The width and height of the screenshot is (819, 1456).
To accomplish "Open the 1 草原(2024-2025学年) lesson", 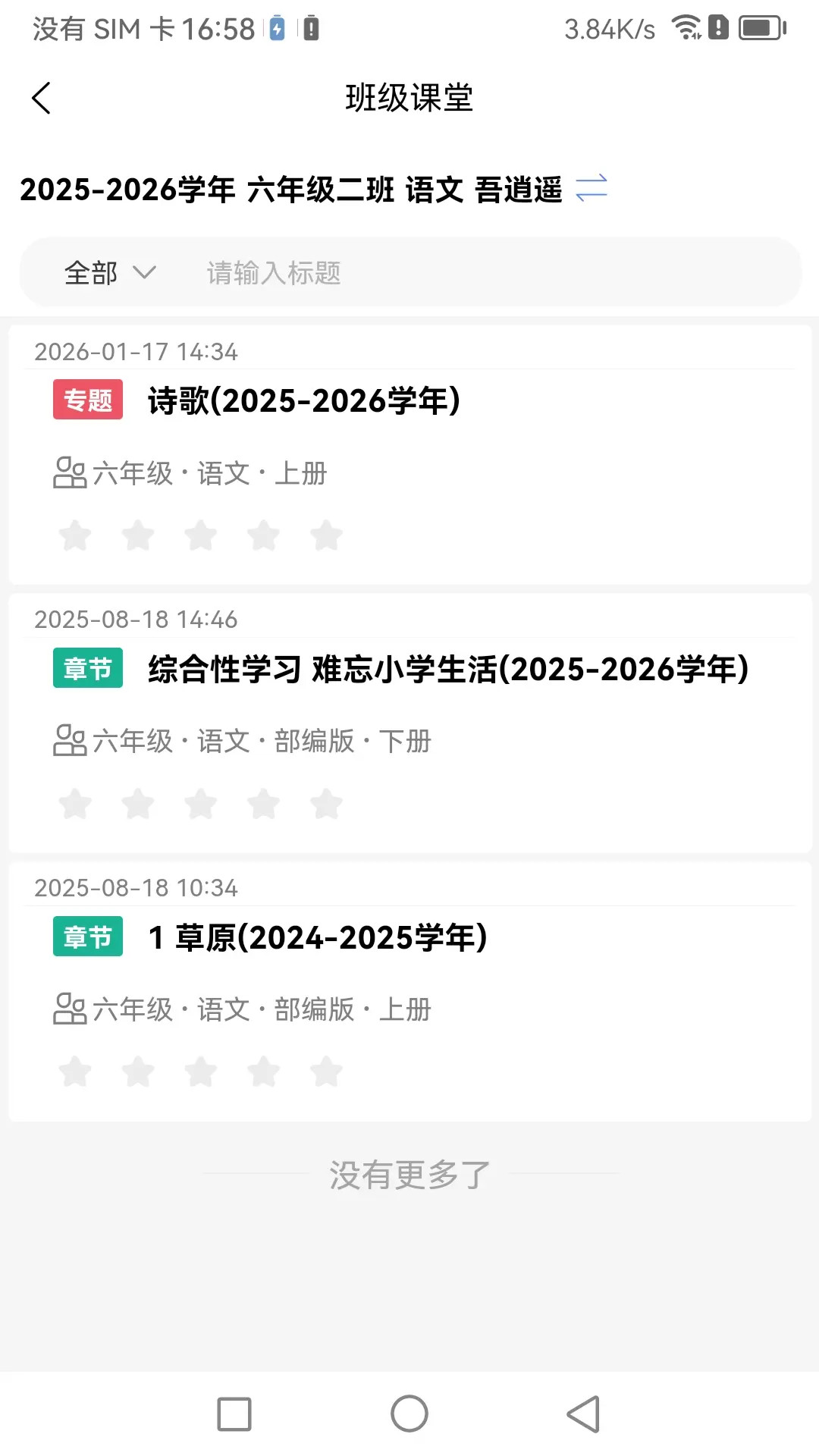I will pyautogui.click(x=318, y=937).
